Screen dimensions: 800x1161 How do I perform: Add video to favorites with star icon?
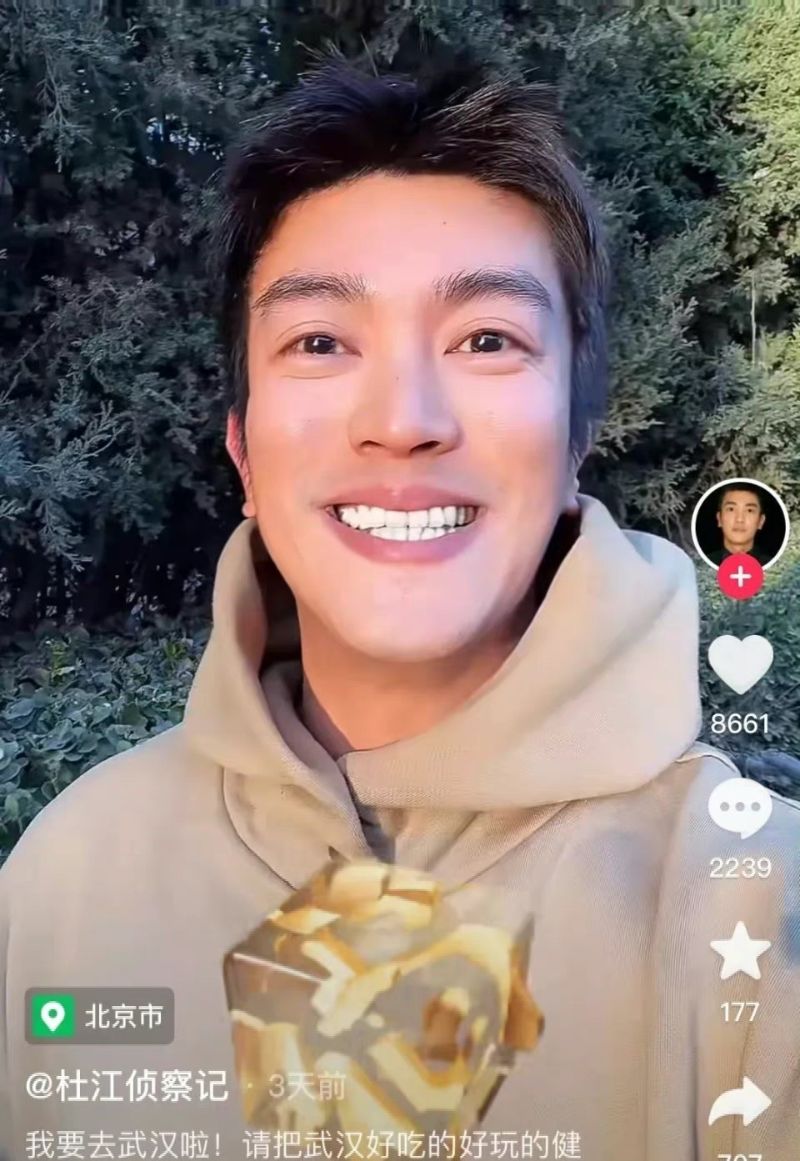pos(740,953)
